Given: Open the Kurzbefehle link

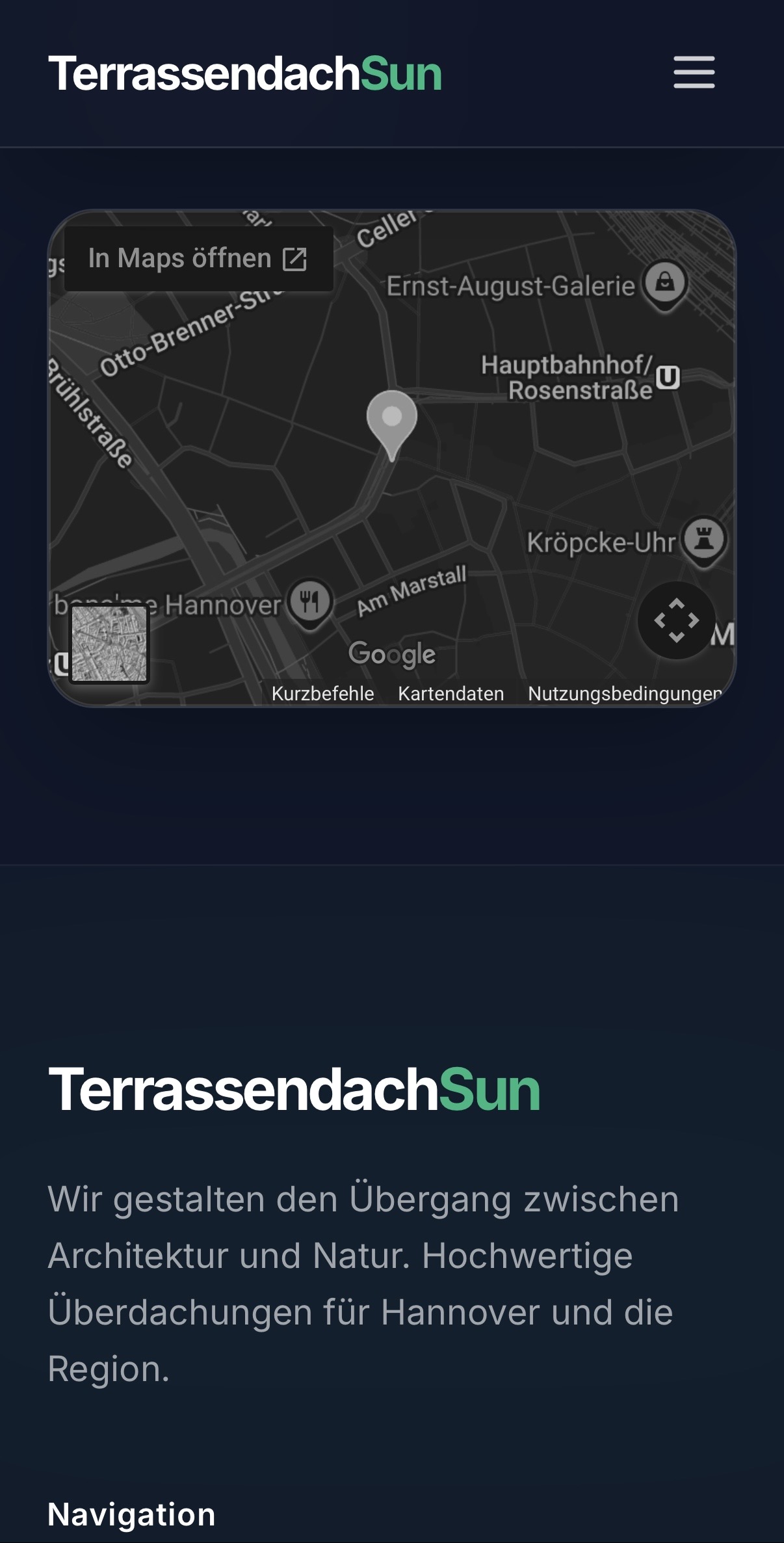Looking at the screenshot, I should pyautogui.click(x=322, y=694).
